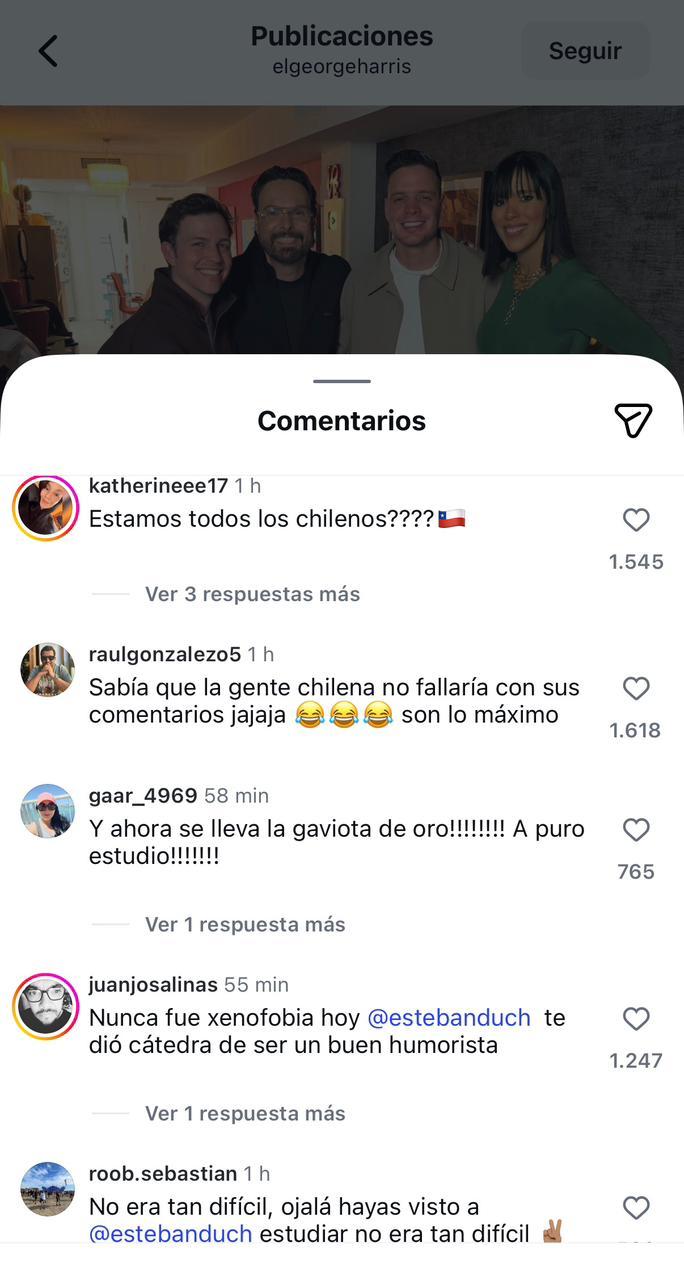The image size is (684, 1280).
Task: Open @estebanduch mention in juanjosalinas's comment
Action: pos(449,1018)
